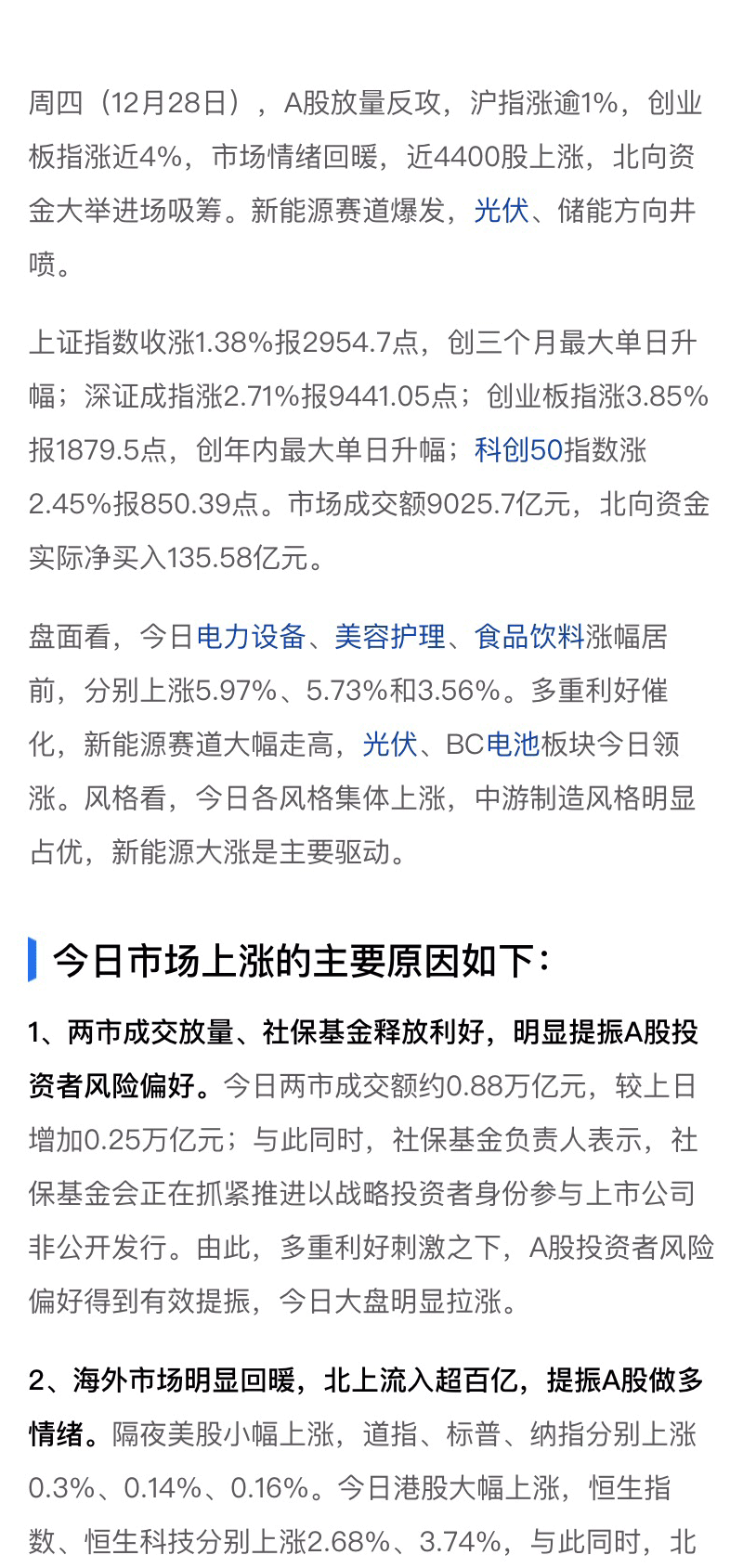Open the 光伏 link beside 储能方向井喷
The width and height of the screenshot is (743, 1568).
coord(502,211)
